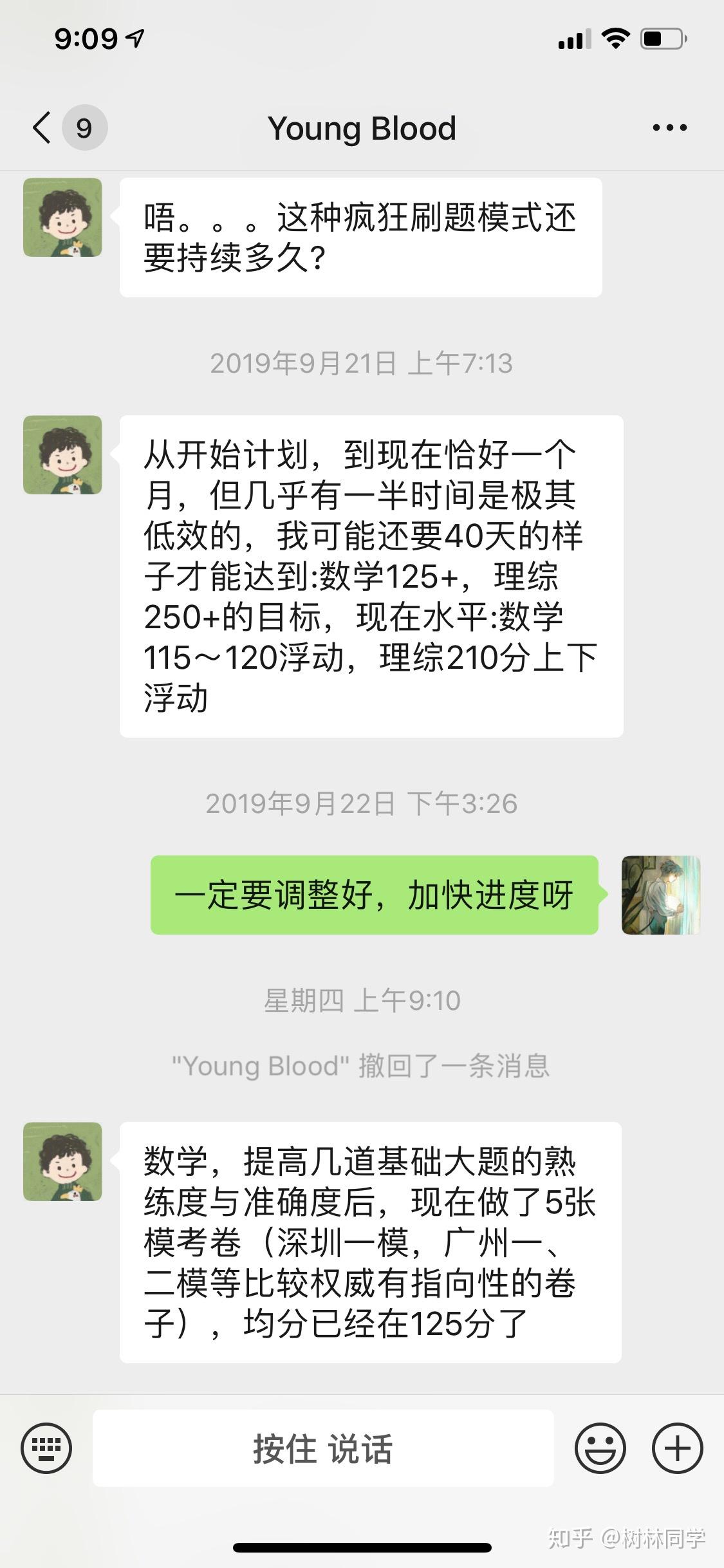
Task: Open the chat info overflow menu
Action: pyautogui.click(x=669, y=127)
